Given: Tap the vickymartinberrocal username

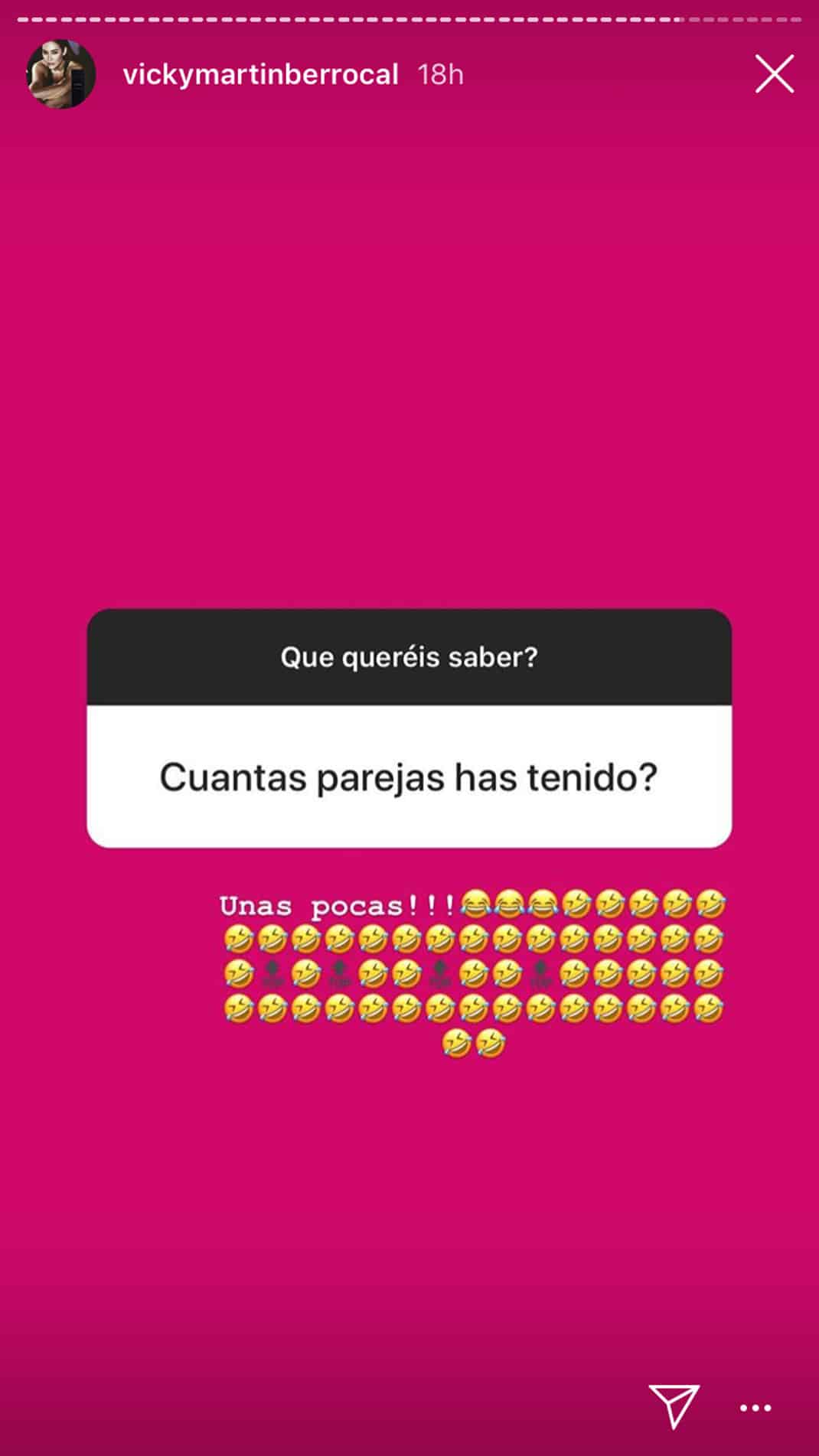Looking at the screenshot, I should pos(260,75).
